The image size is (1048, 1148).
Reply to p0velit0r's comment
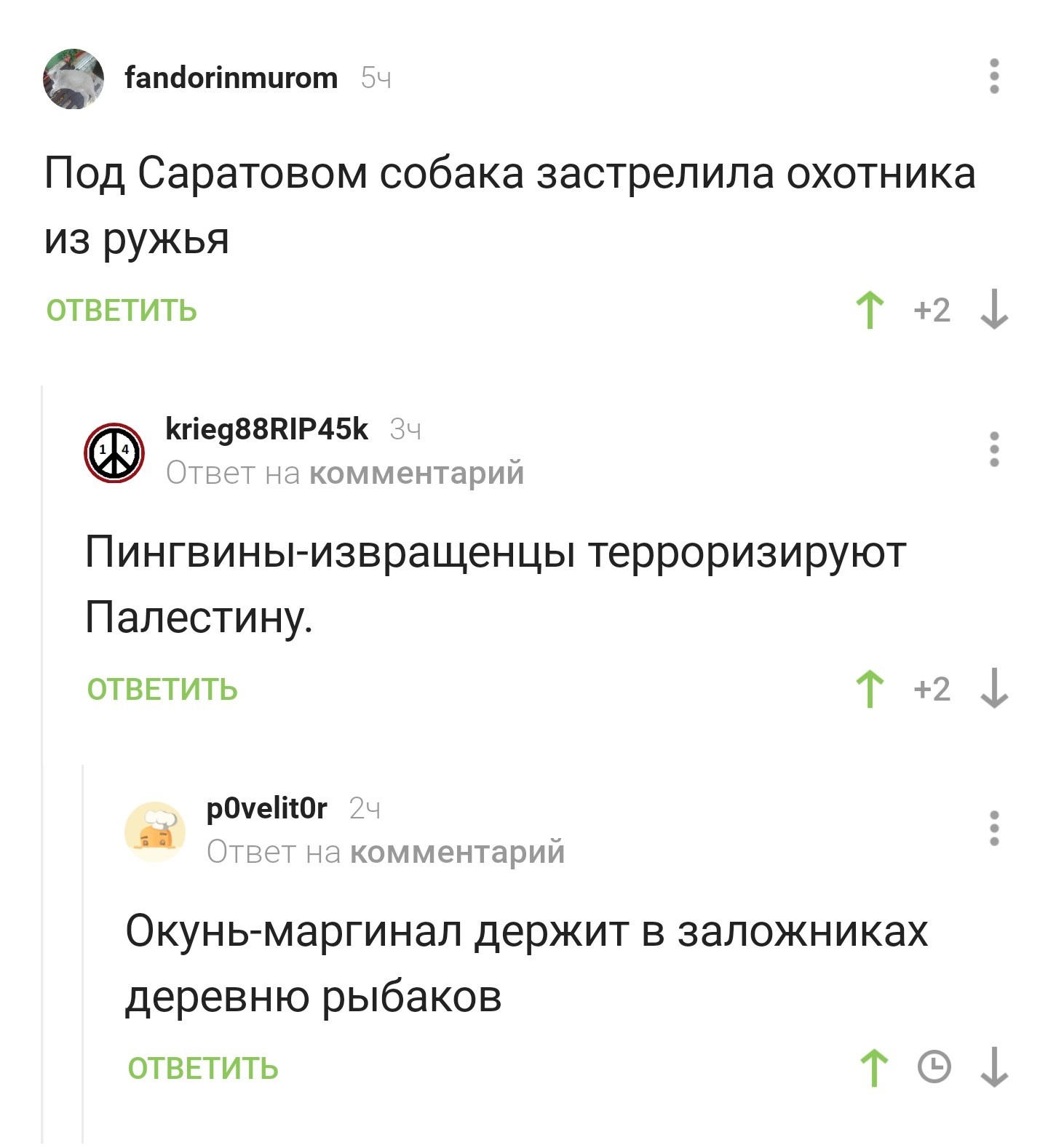(203, 1068)
